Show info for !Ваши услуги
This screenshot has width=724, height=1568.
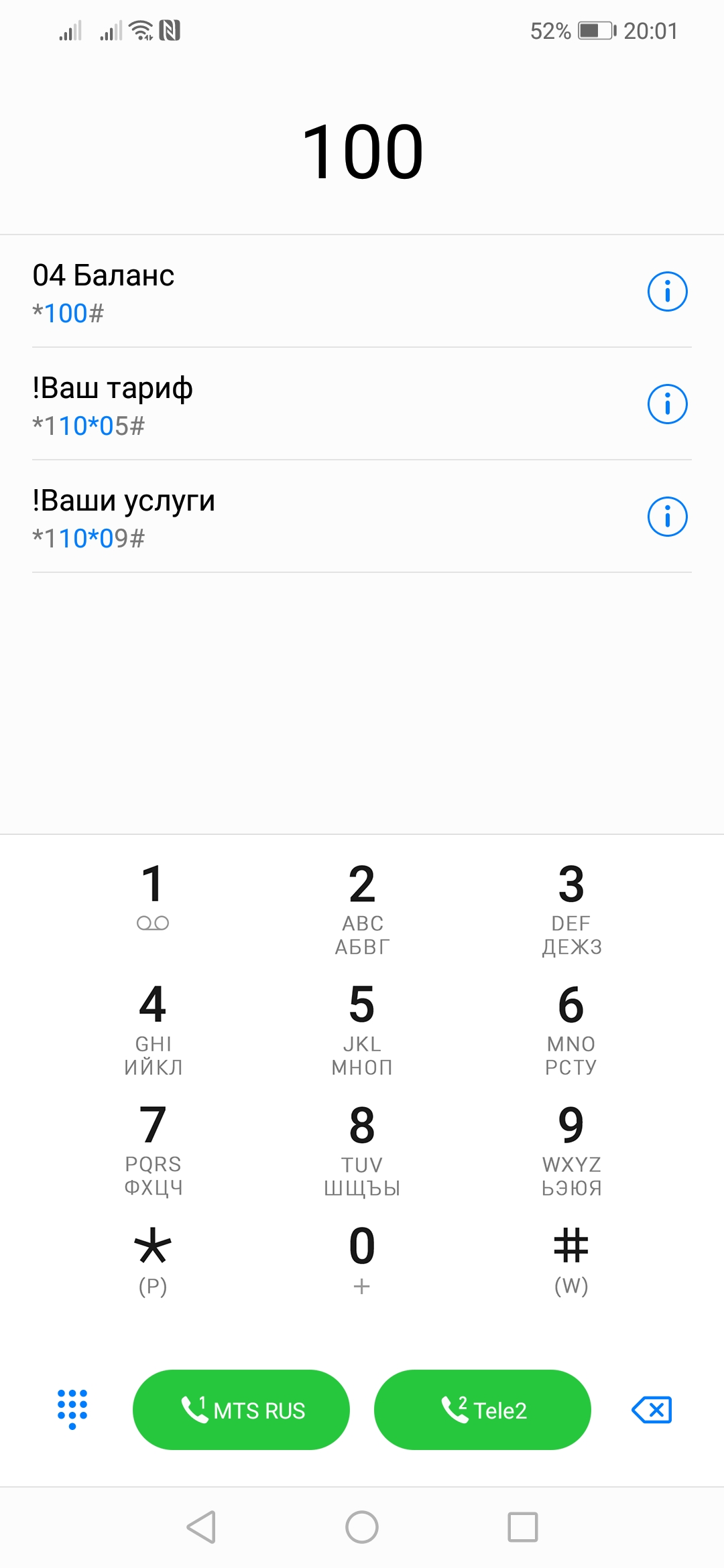[667, 517]
